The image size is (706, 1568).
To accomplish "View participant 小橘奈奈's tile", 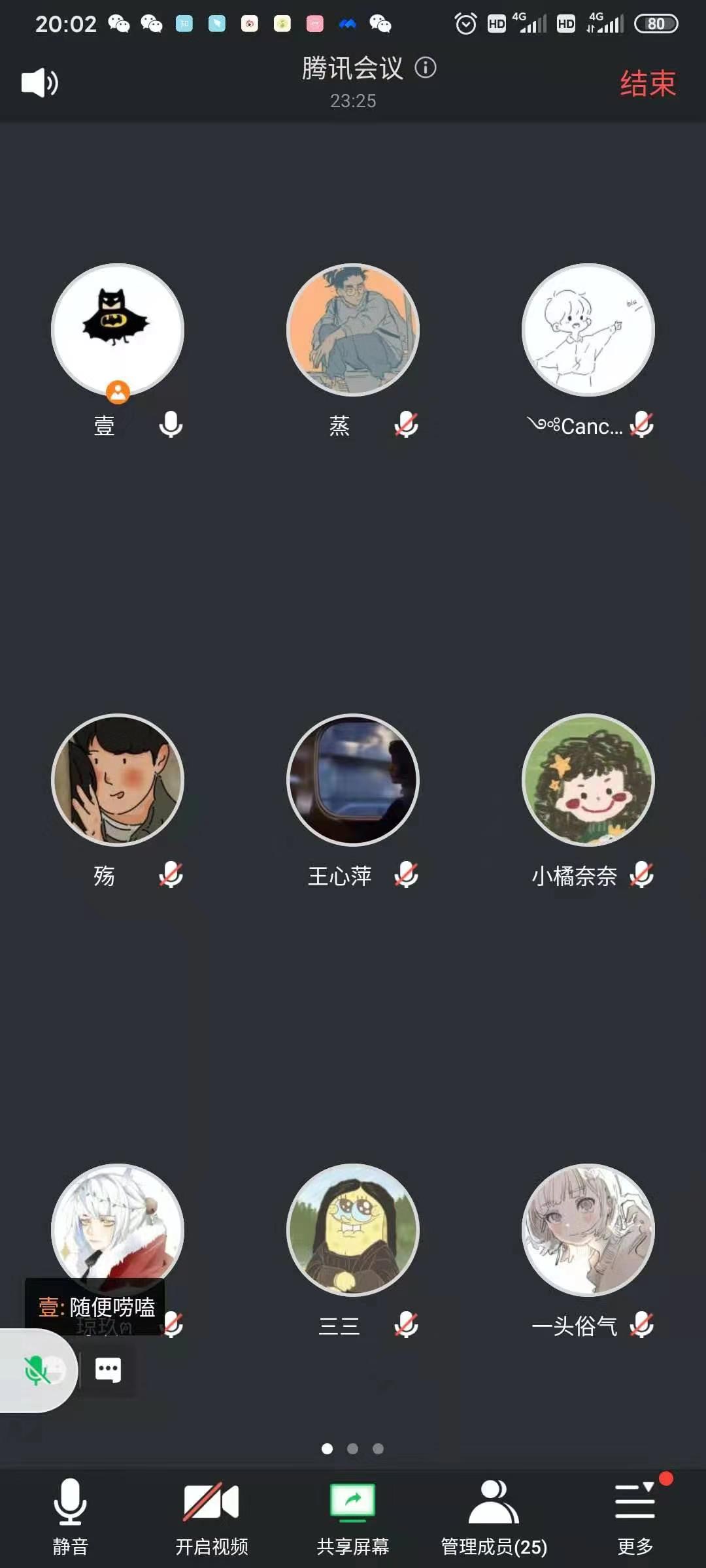I will click(588, 780).
